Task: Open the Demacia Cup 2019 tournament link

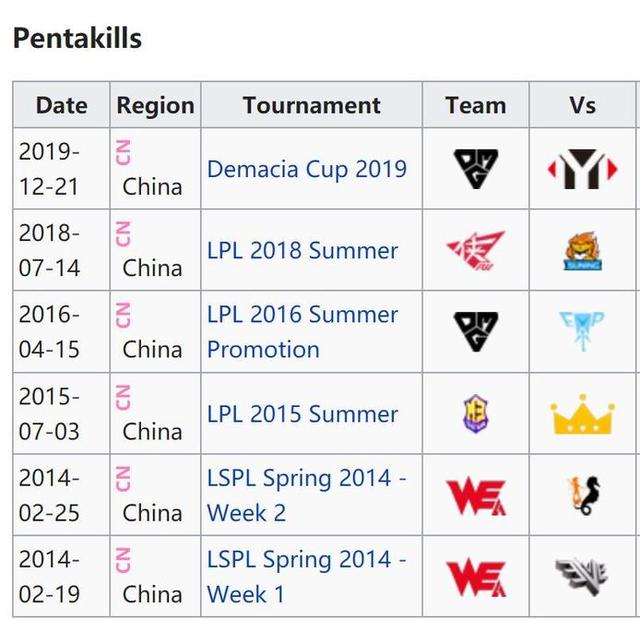Action: point(307,169)
